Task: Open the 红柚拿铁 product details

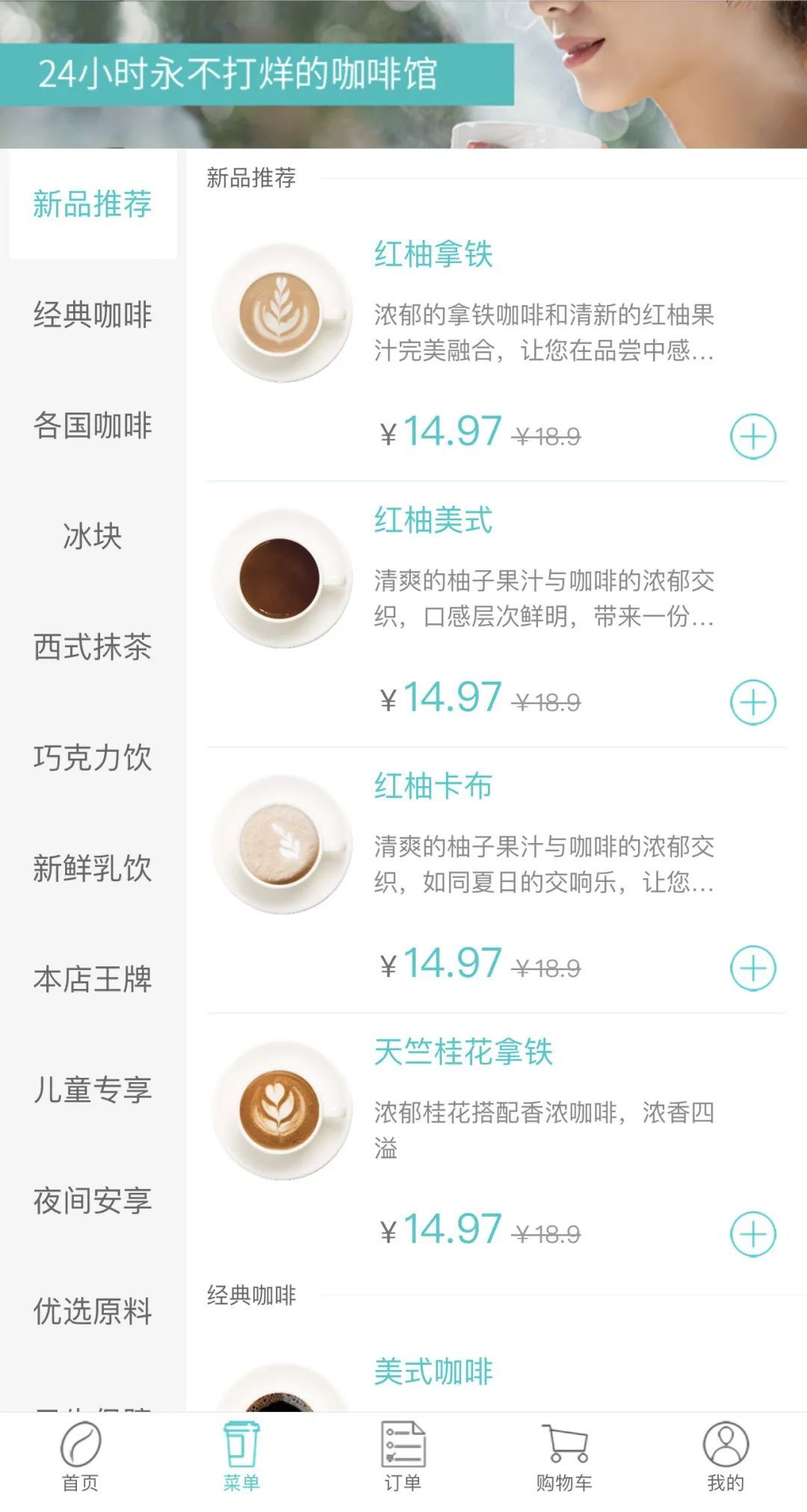Action: 433,254
